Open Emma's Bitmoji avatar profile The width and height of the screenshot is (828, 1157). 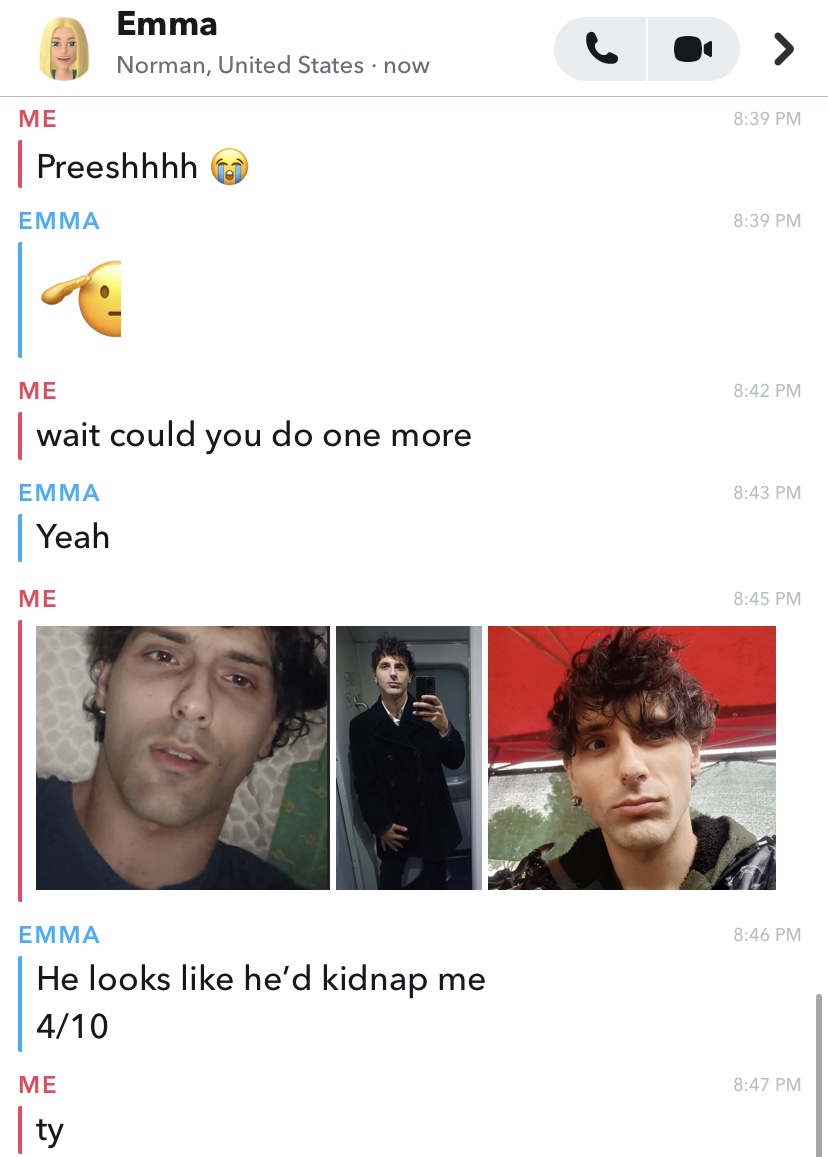(64, 49)
